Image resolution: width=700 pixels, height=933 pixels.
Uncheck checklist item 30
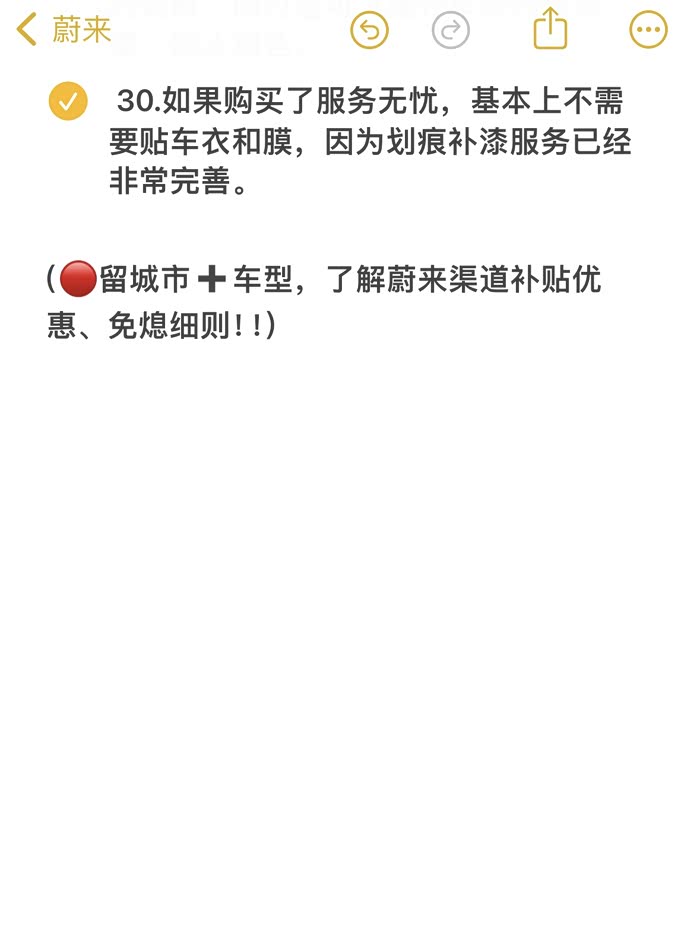click(68, 102)
